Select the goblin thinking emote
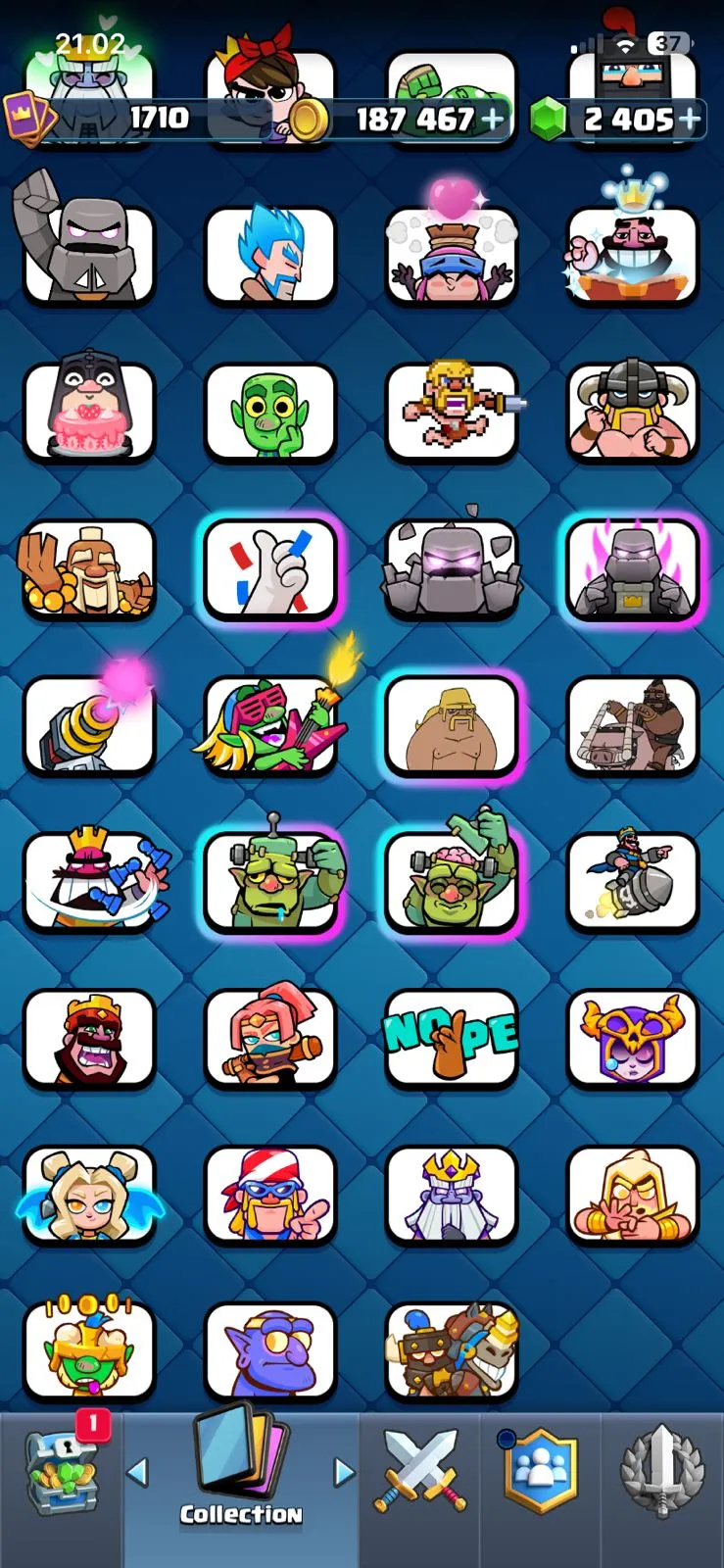724x1568 pixels. 270,412
